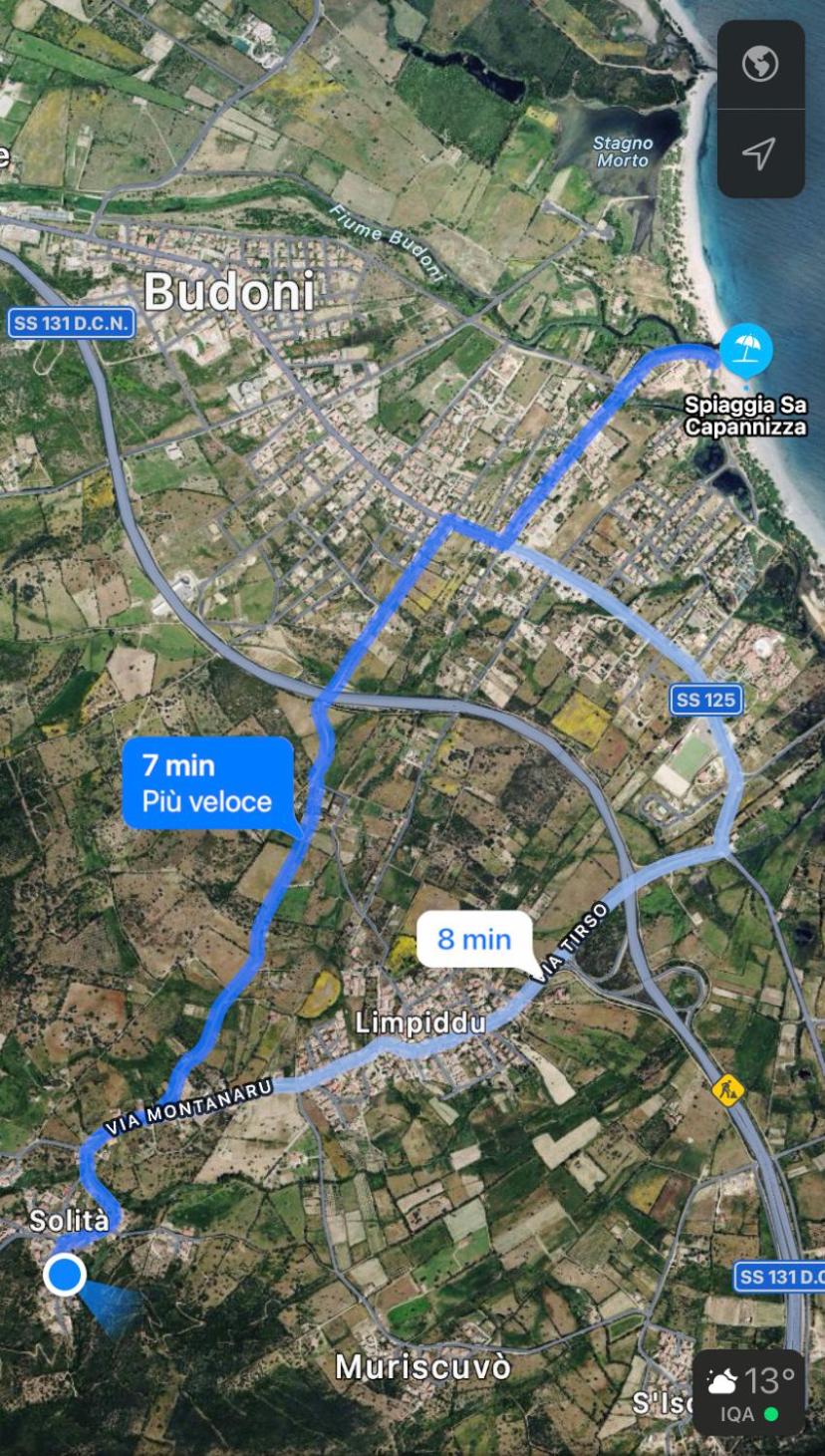825x1456 pixels.
Task: Center map with the location arrow
Action: pyautogui.click(x=760, y=153)
